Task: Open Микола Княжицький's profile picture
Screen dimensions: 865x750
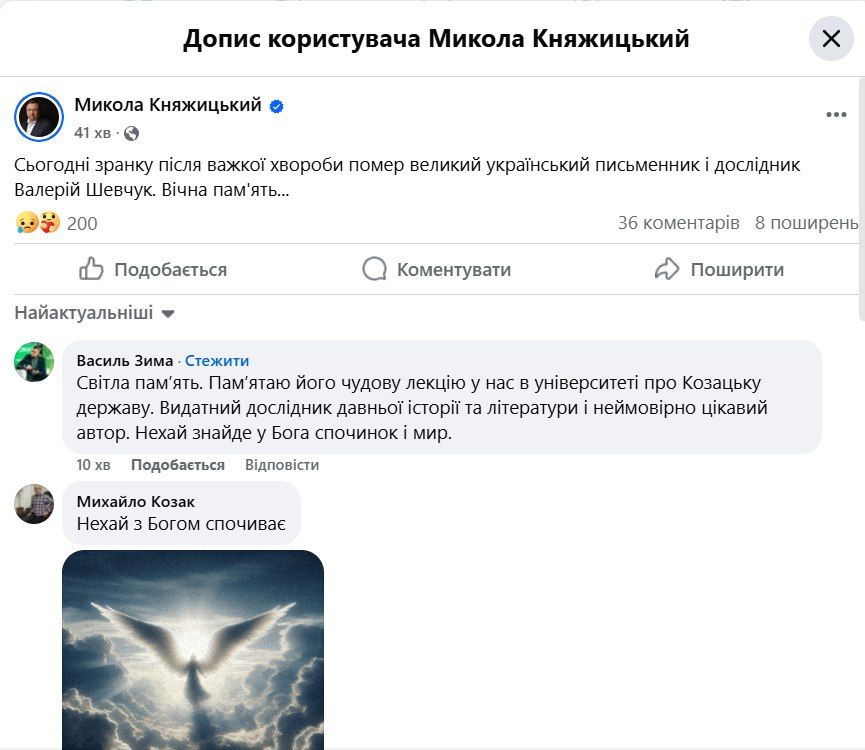Action: (x=39, y=116)
